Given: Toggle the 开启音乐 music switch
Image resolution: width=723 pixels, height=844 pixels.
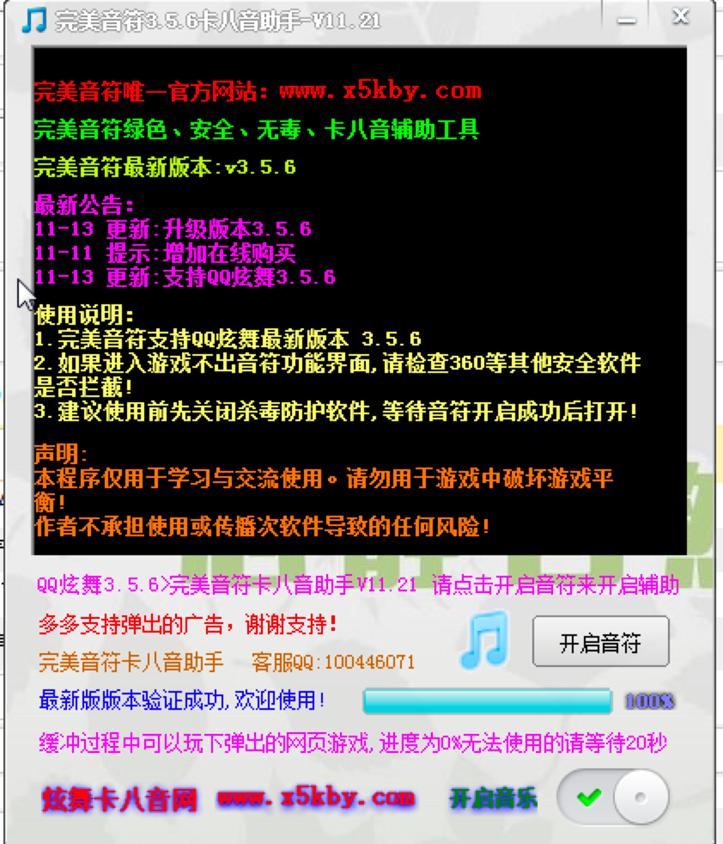Looking at the screenshot, I should pyautogui.click(x=613, y=797).
